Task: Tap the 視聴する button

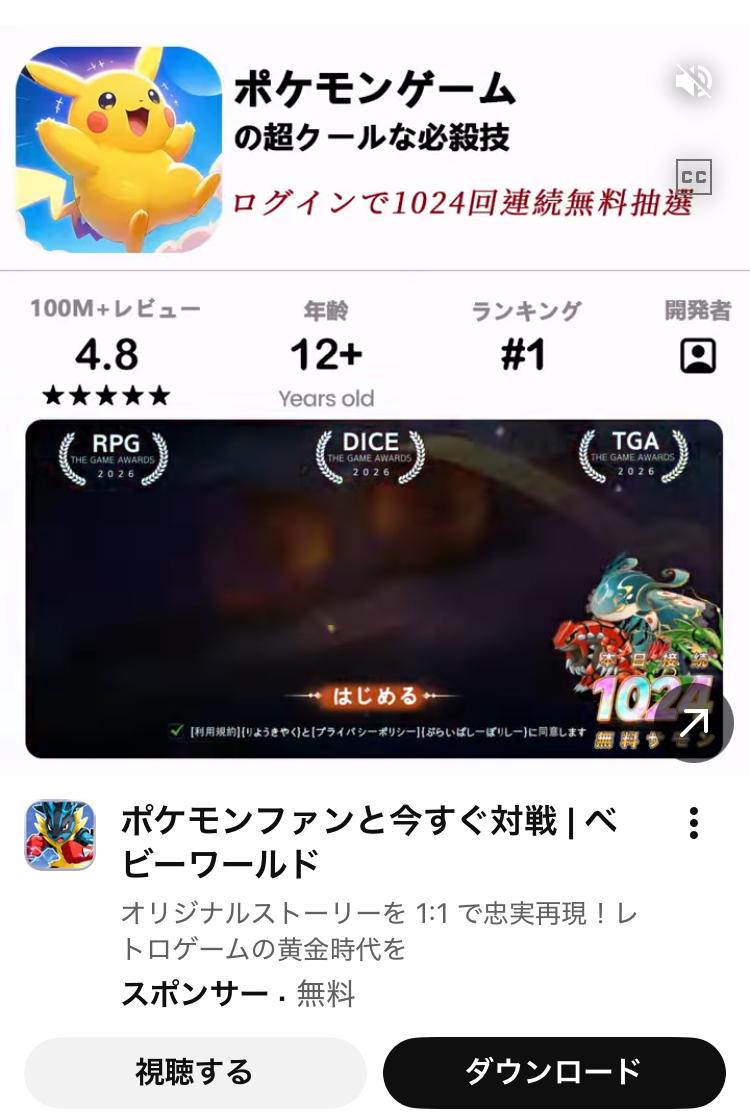Action: [x=195, y=1072]
